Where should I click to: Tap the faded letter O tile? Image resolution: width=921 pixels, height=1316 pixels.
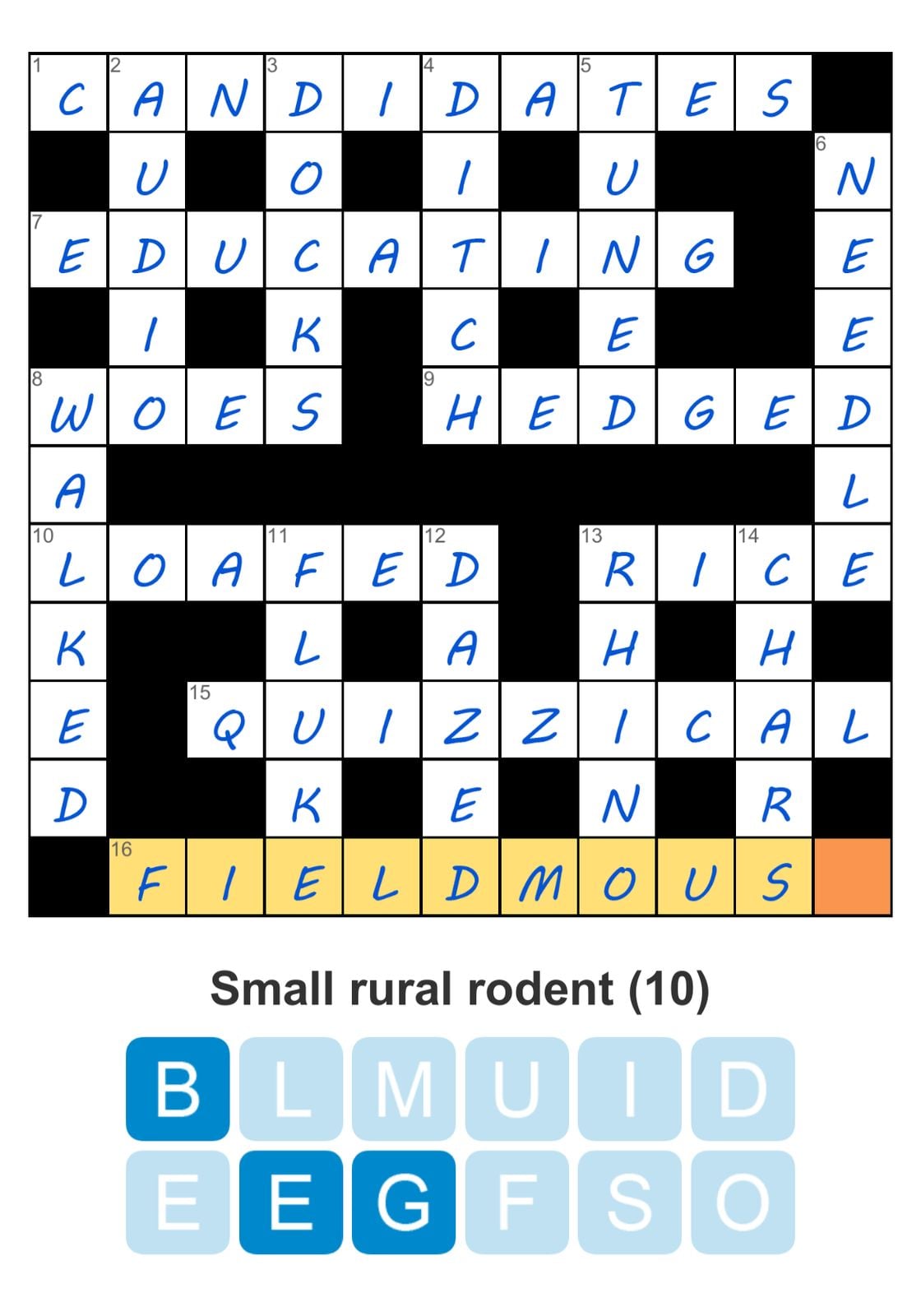(743, 1202)
